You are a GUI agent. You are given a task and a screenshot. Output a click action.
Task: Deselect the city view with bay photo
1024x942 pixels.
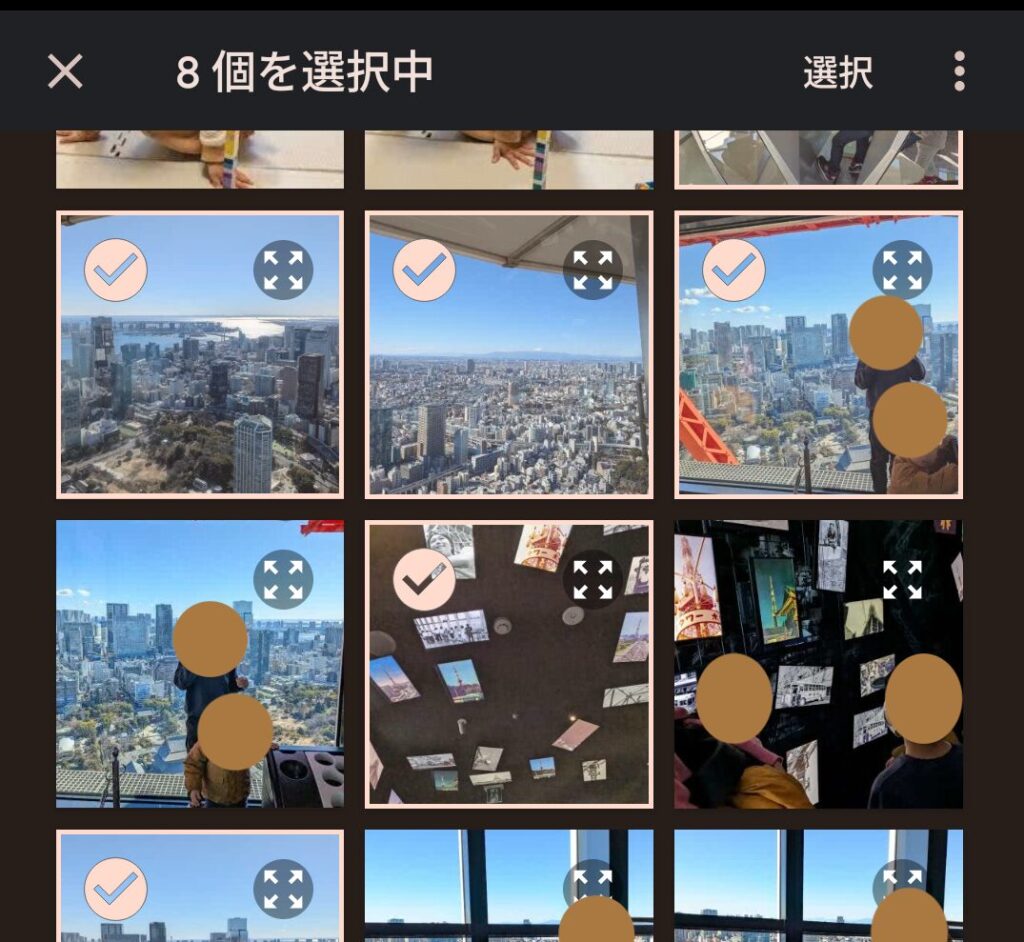pyautogui.click(x=116, y=270)
